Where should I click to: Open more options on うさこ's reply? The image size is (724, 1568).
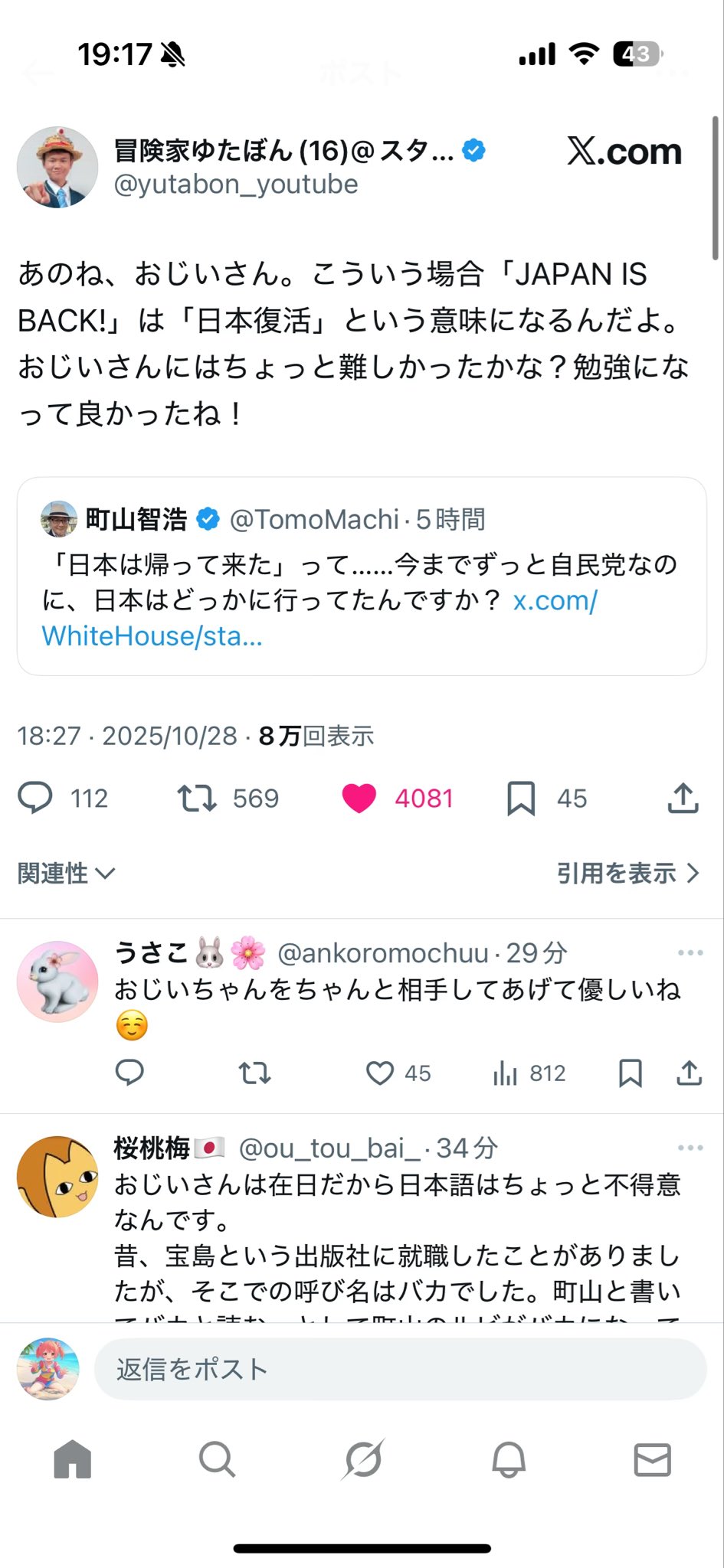[x=690, y=953]
